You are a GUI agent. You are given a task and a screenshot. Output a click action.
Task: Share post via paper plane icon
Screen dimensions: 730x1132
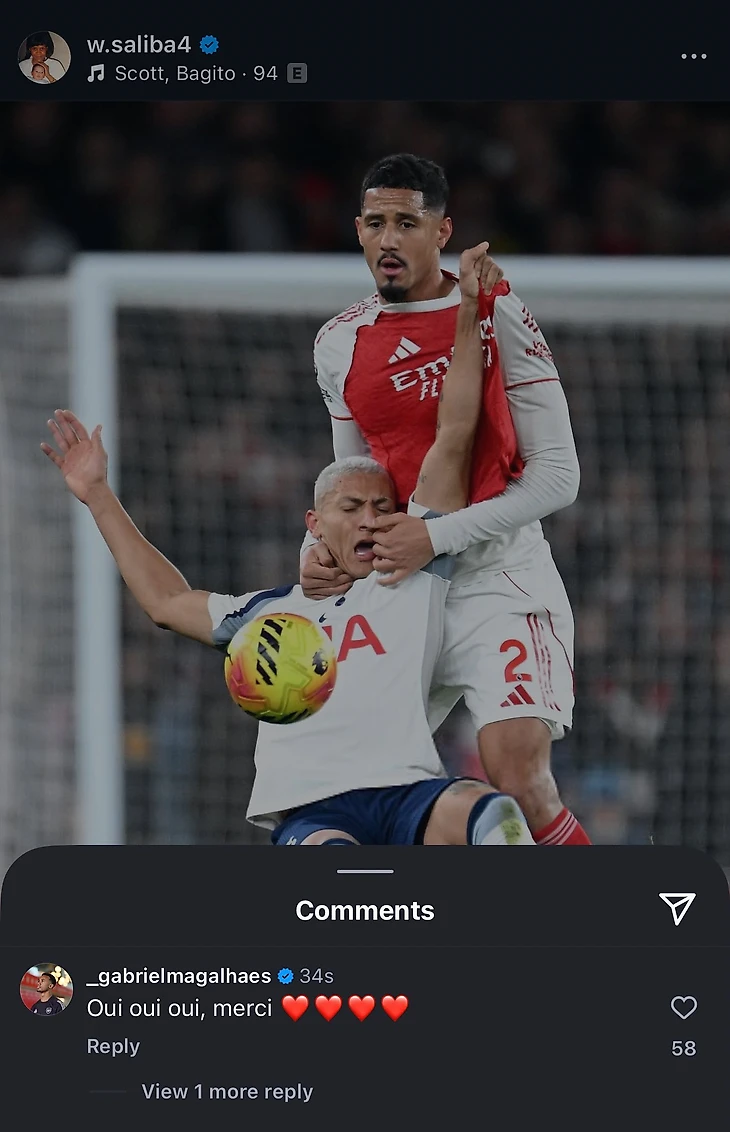coord(677,908)
